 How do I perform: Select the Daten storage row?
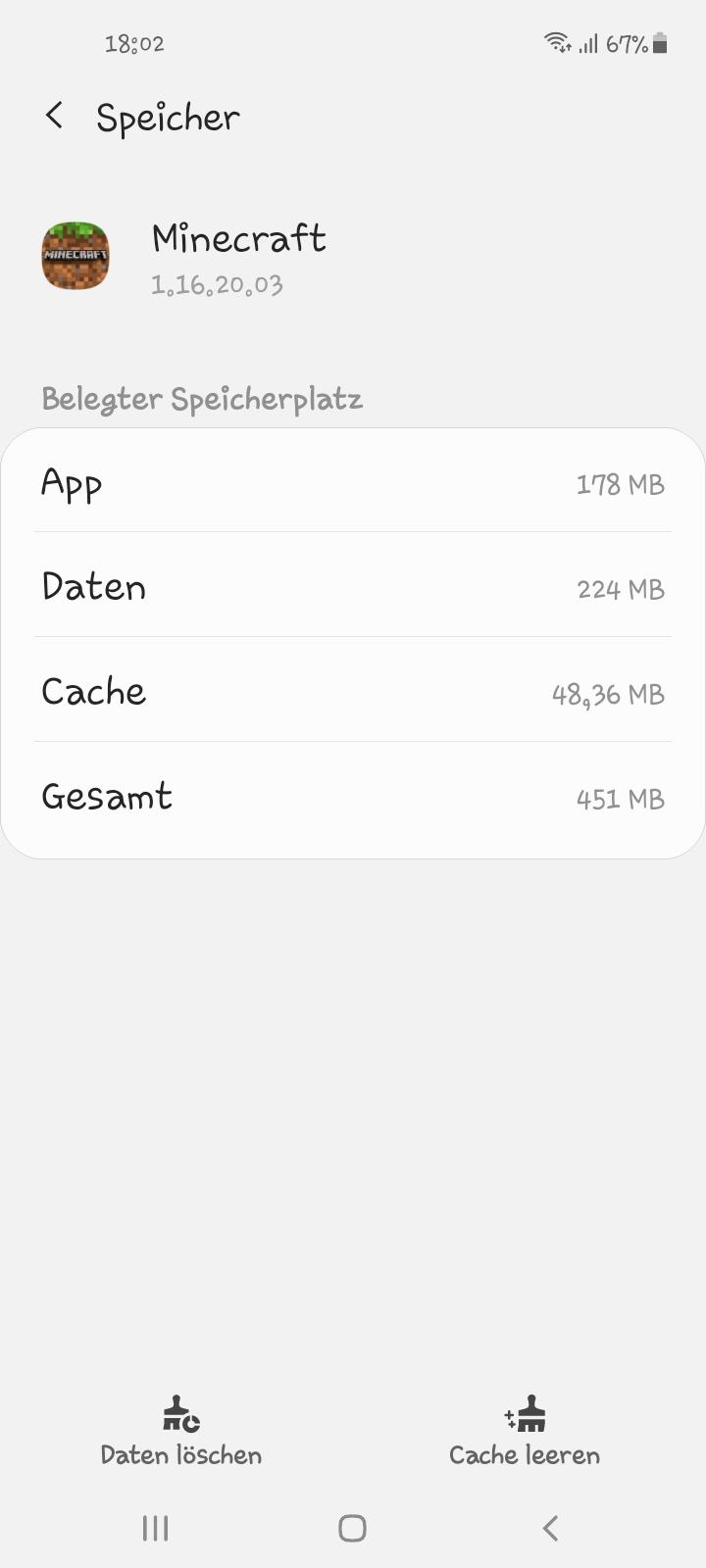[x=353, y=588]
